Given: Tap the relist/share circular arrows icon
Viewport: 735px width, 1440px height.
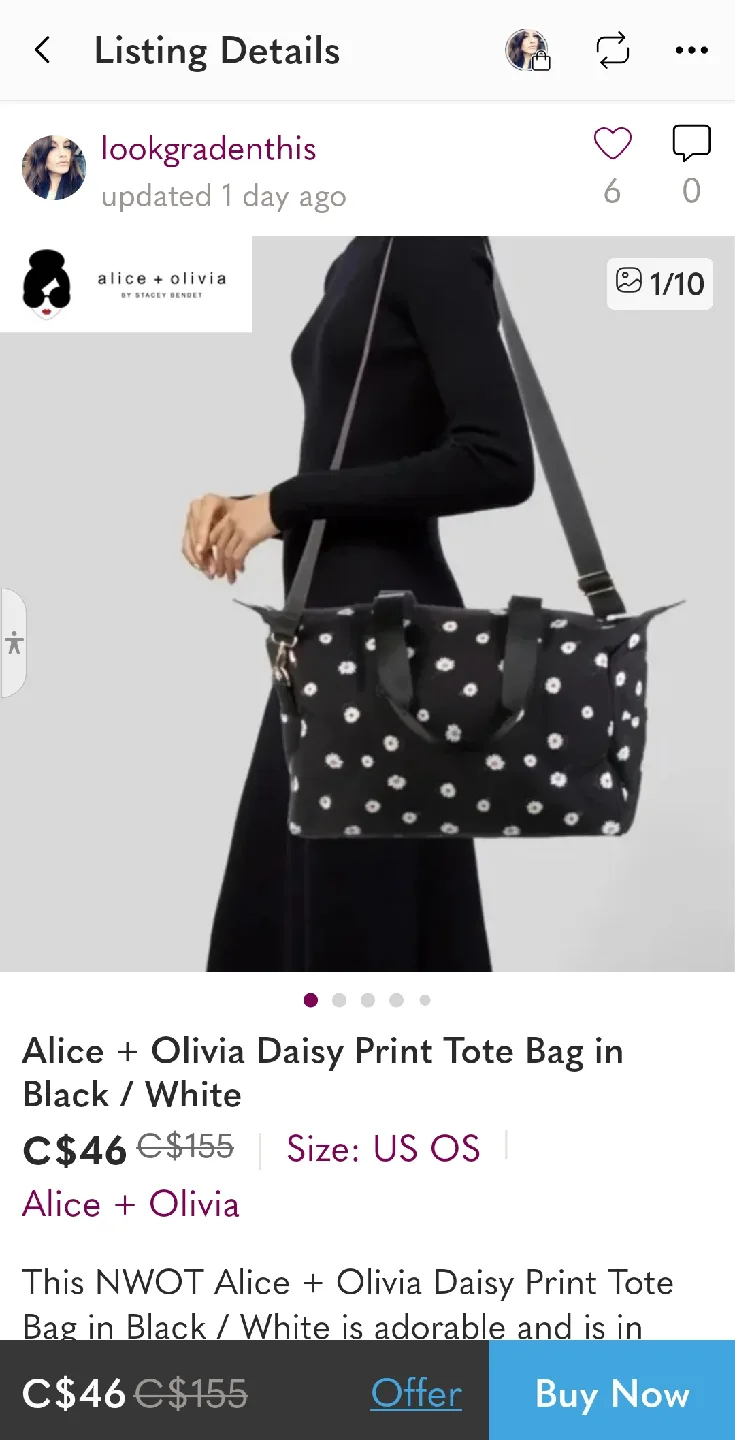Looking at the screenshot, I should pos(613,50).
